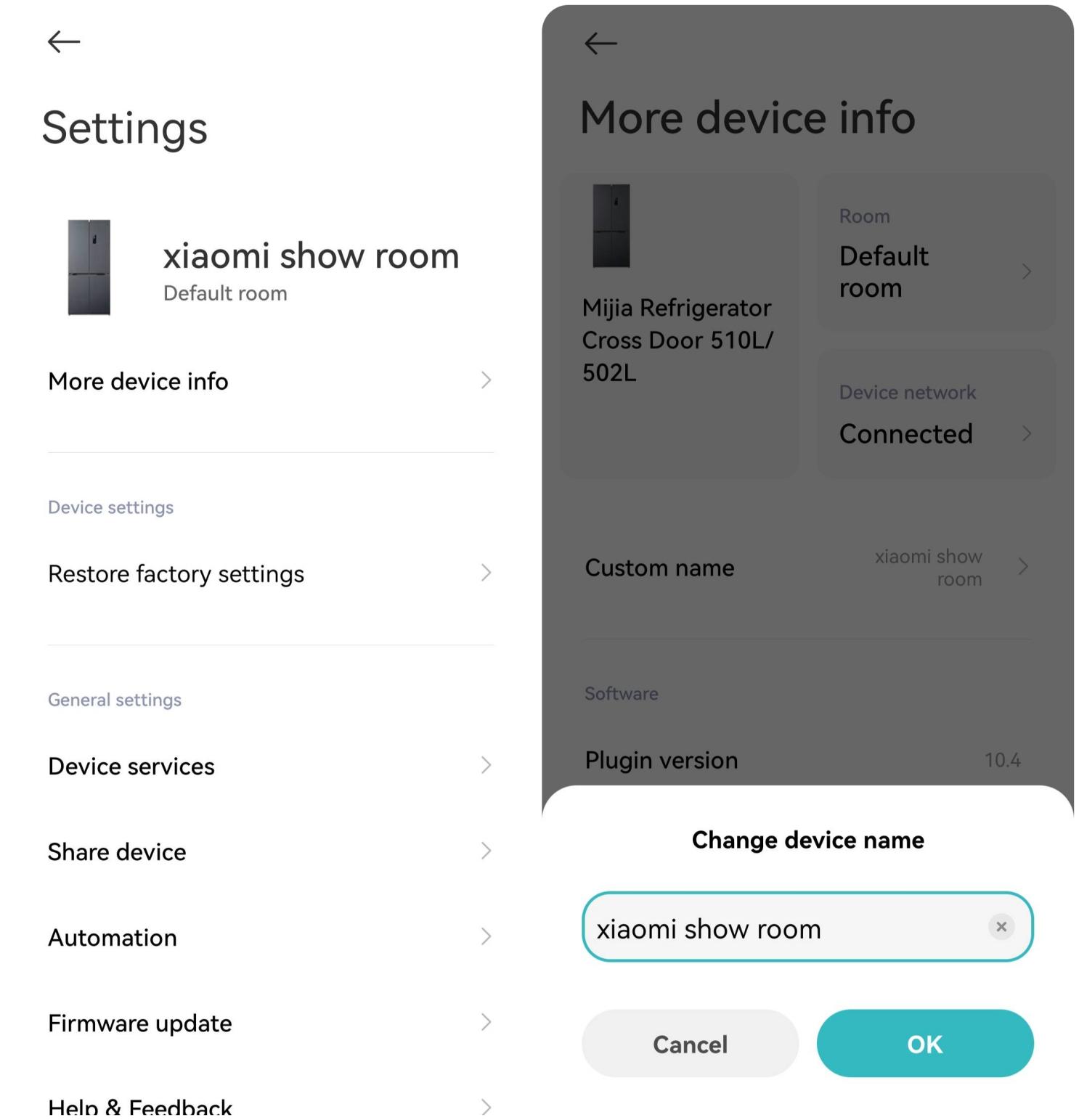
Task: Clear the device name field
Action: click(1001, 927)
